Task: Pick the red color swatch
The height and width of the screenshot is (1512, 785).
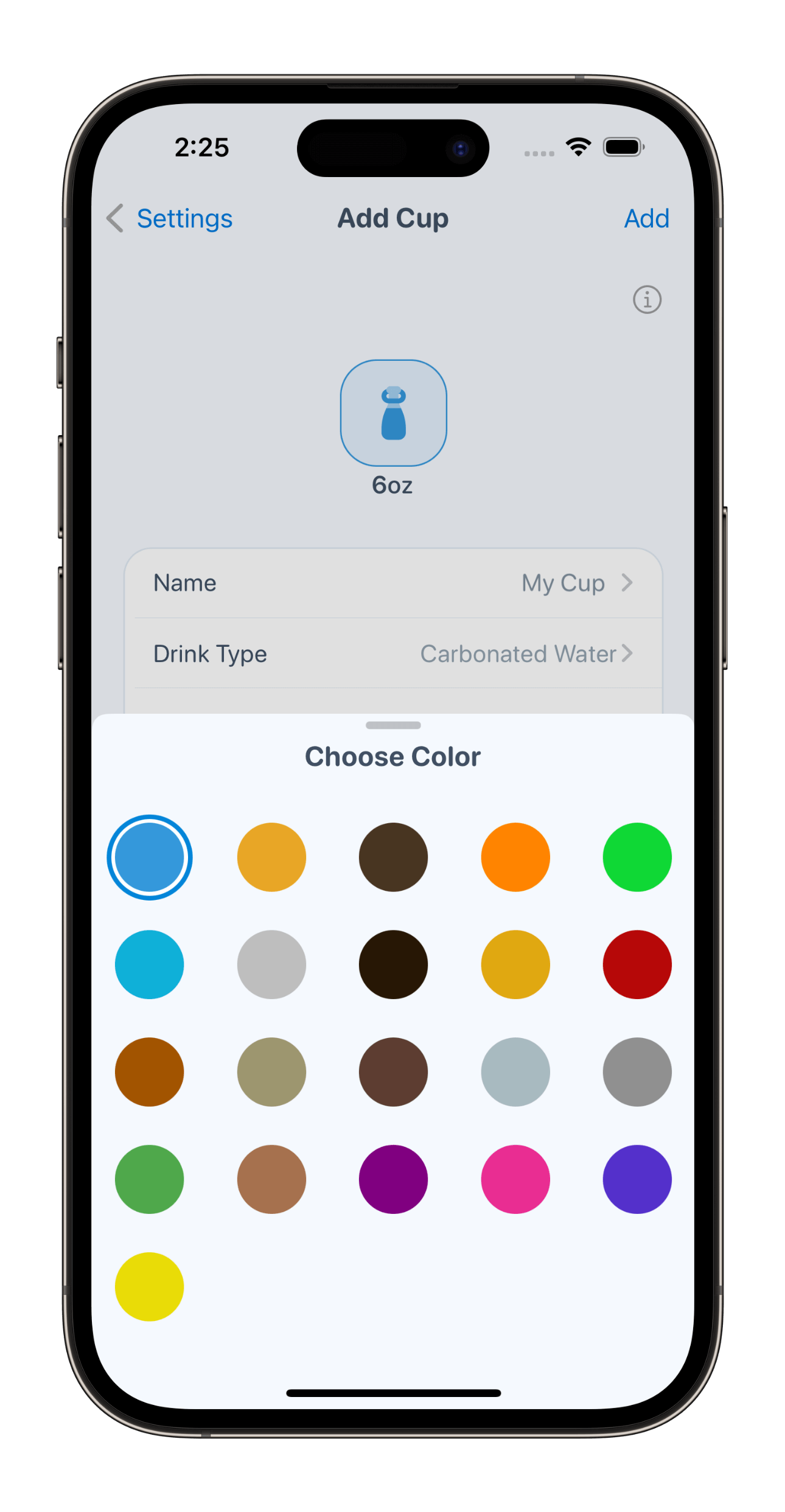Action: pos(637,964)
